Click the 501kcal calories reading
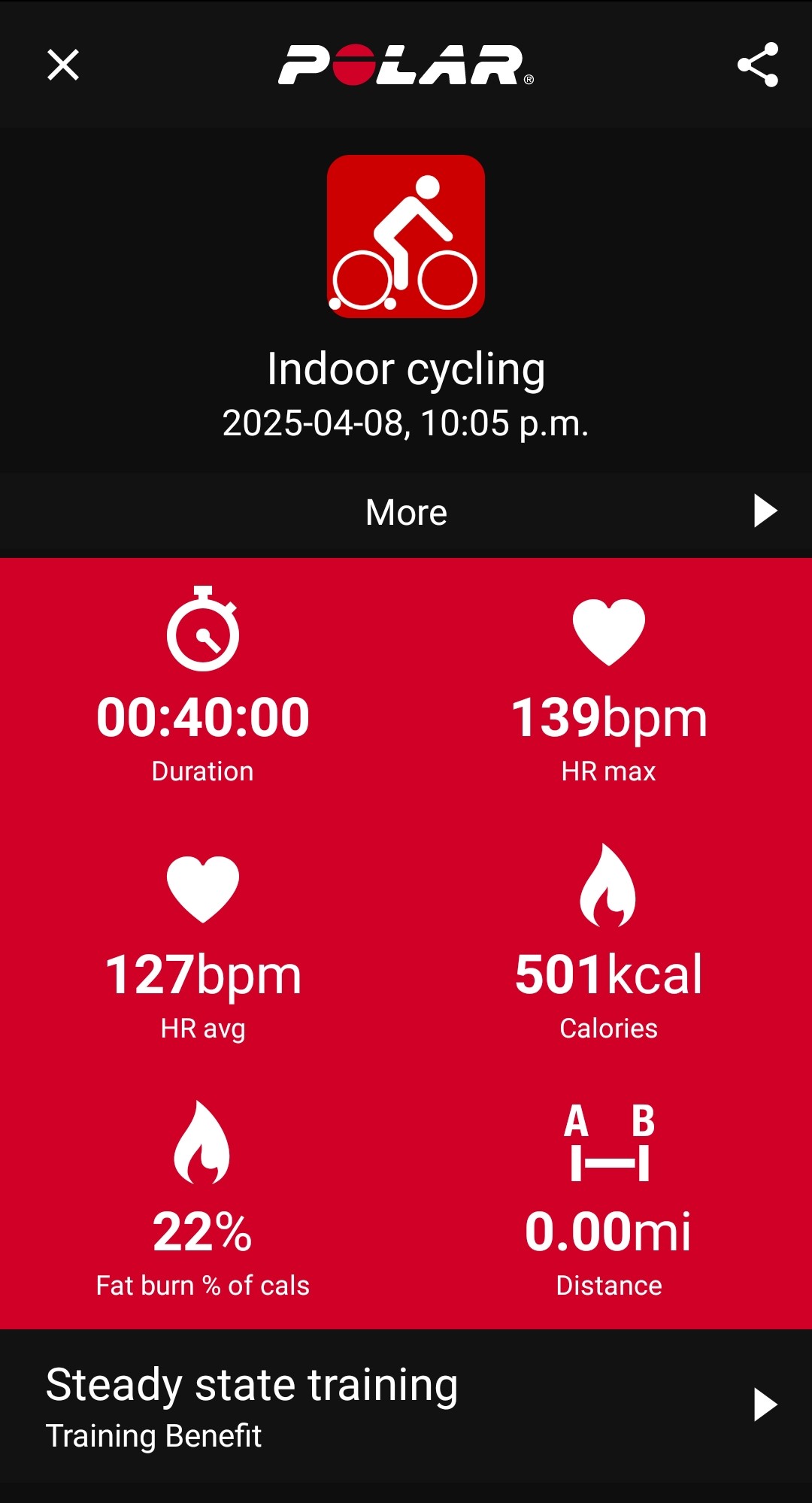 607,975
